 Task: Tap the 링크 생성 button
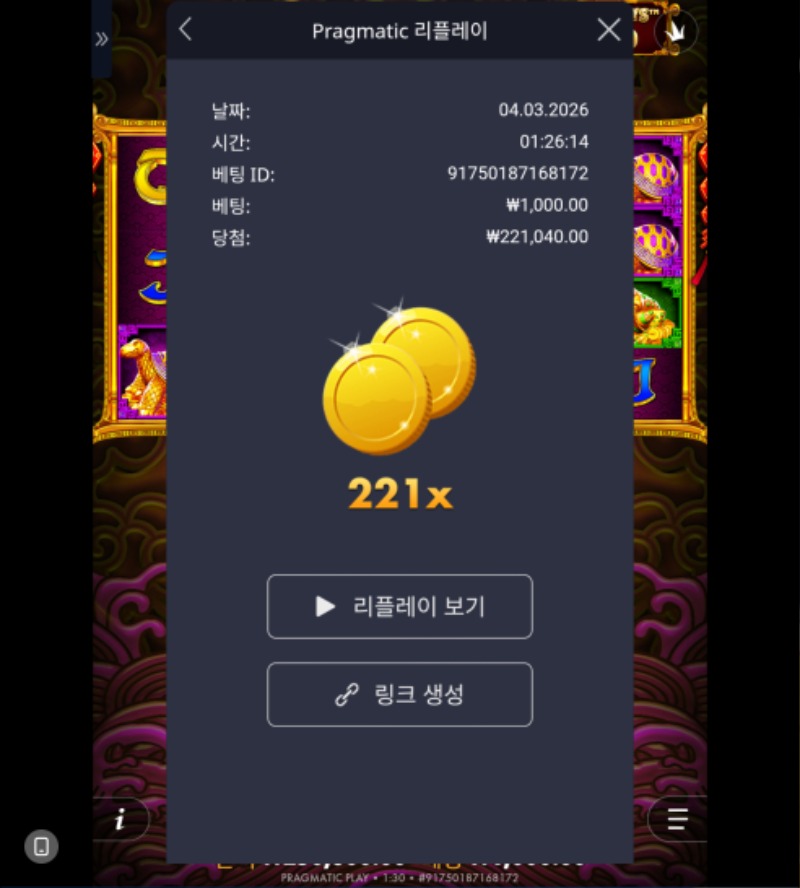[399, 694]
